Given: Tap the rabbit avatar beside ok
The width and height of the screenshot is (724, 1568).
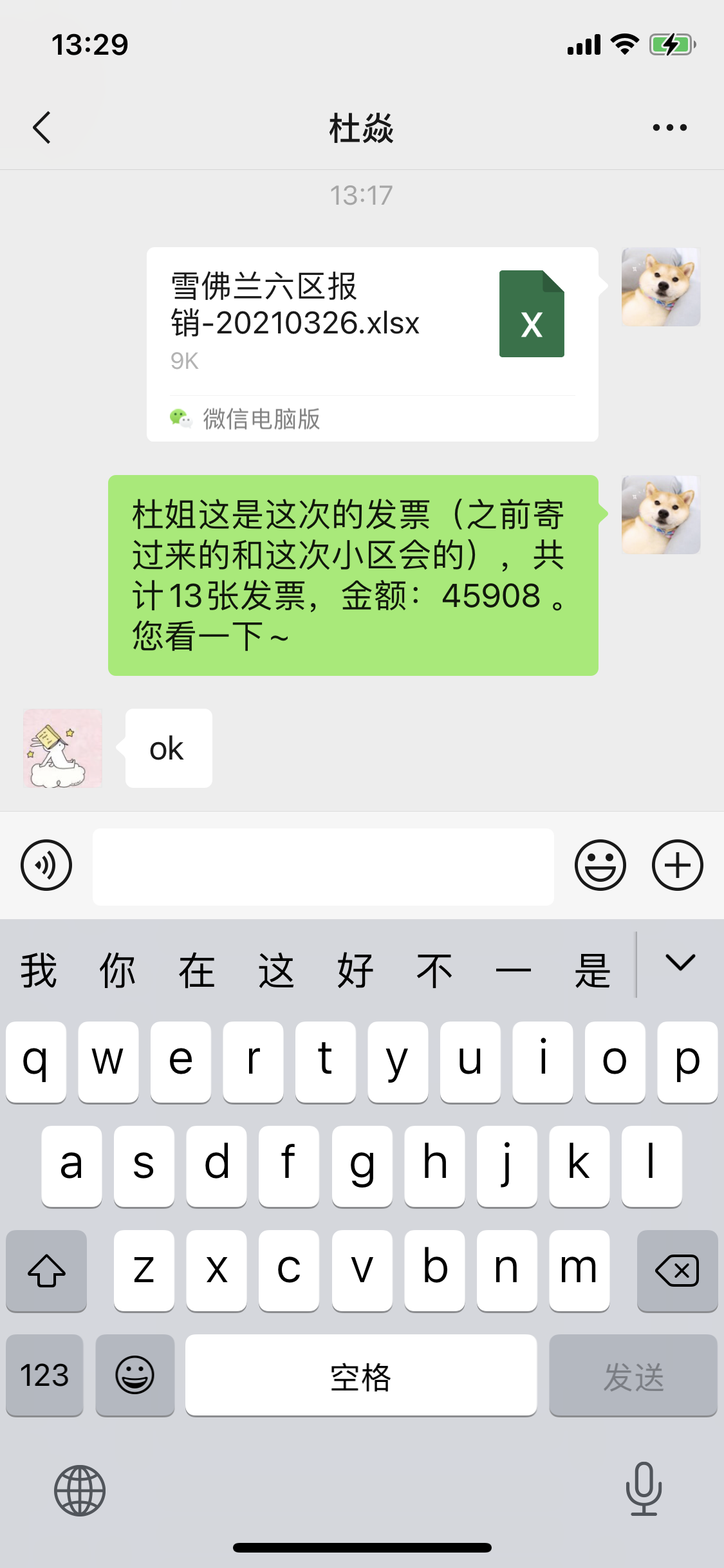Looking at the screenshot, I should click(63, 748).
